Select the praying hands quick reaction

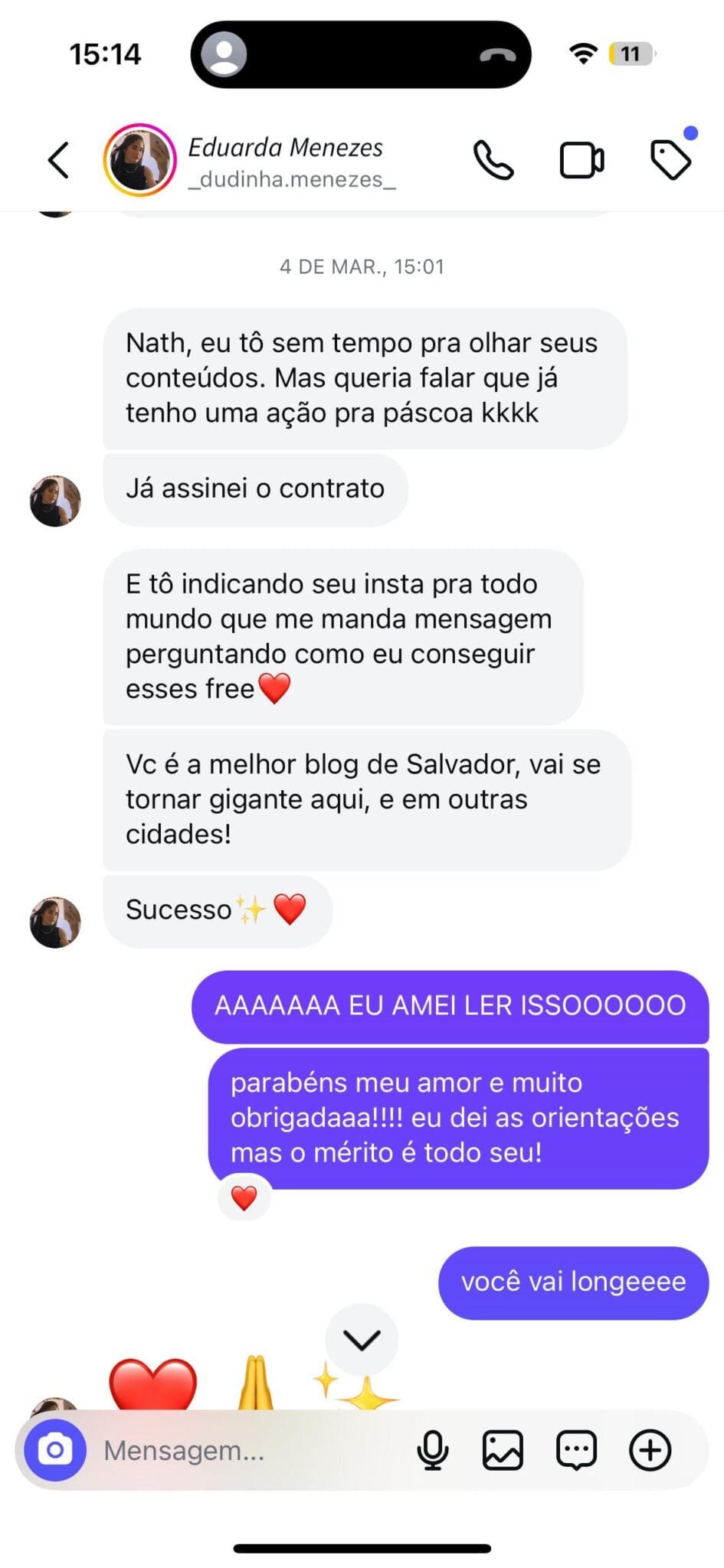(x=256, y=1382)
